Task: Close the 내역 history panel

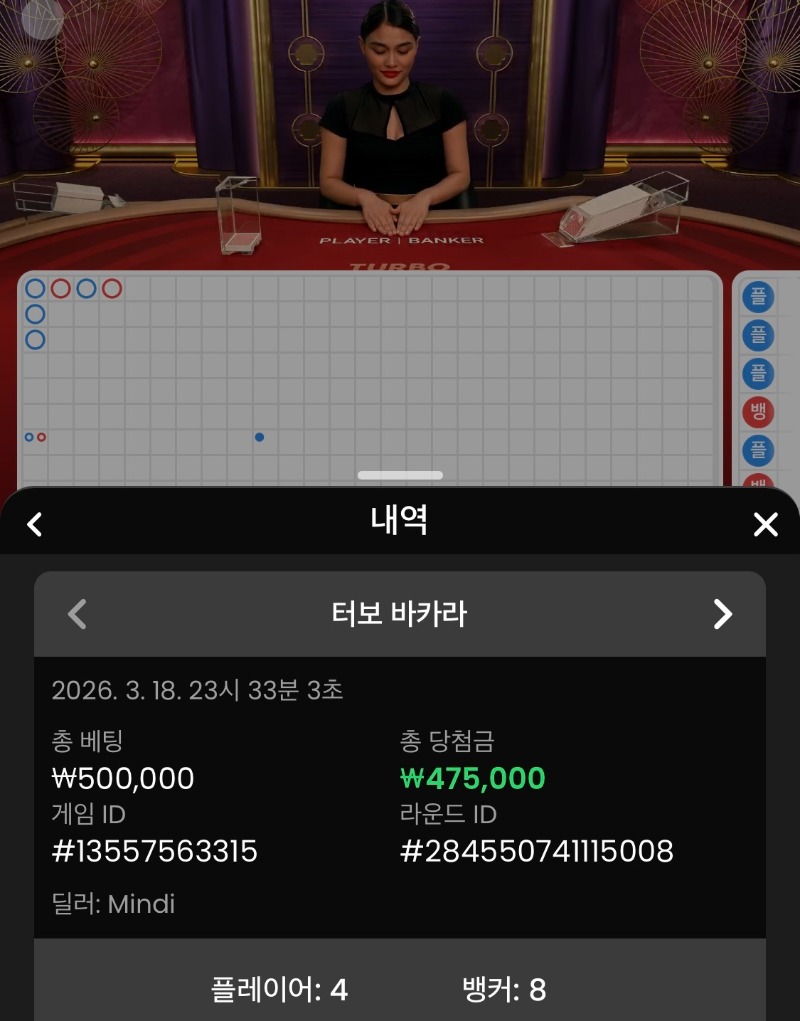Action: [765, 524]
